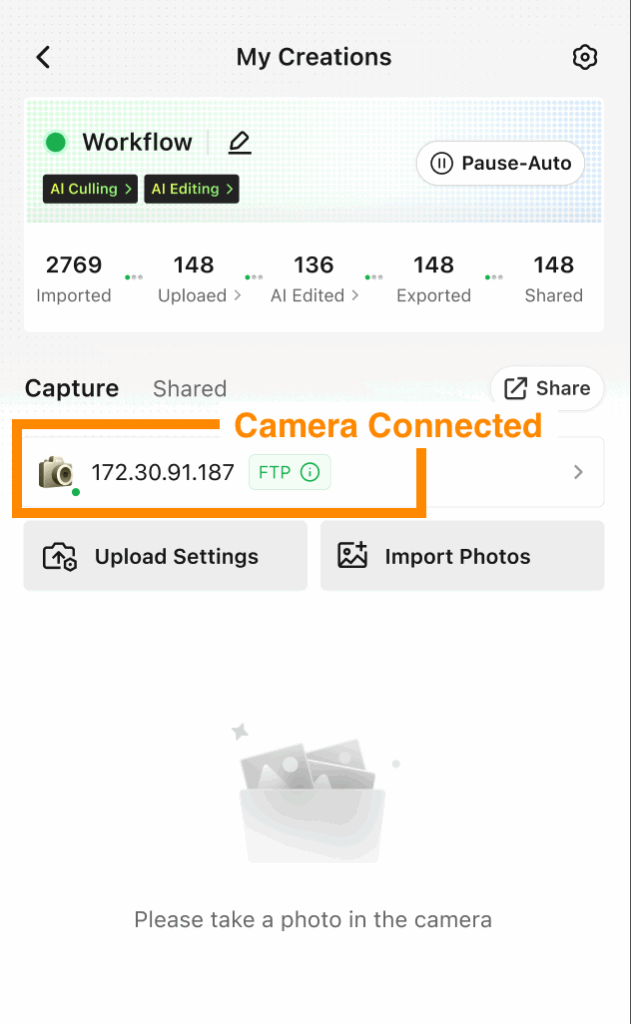Open the settings hexagon icon
Viewport: 631px width, 1024px height.
click(585, 57)
